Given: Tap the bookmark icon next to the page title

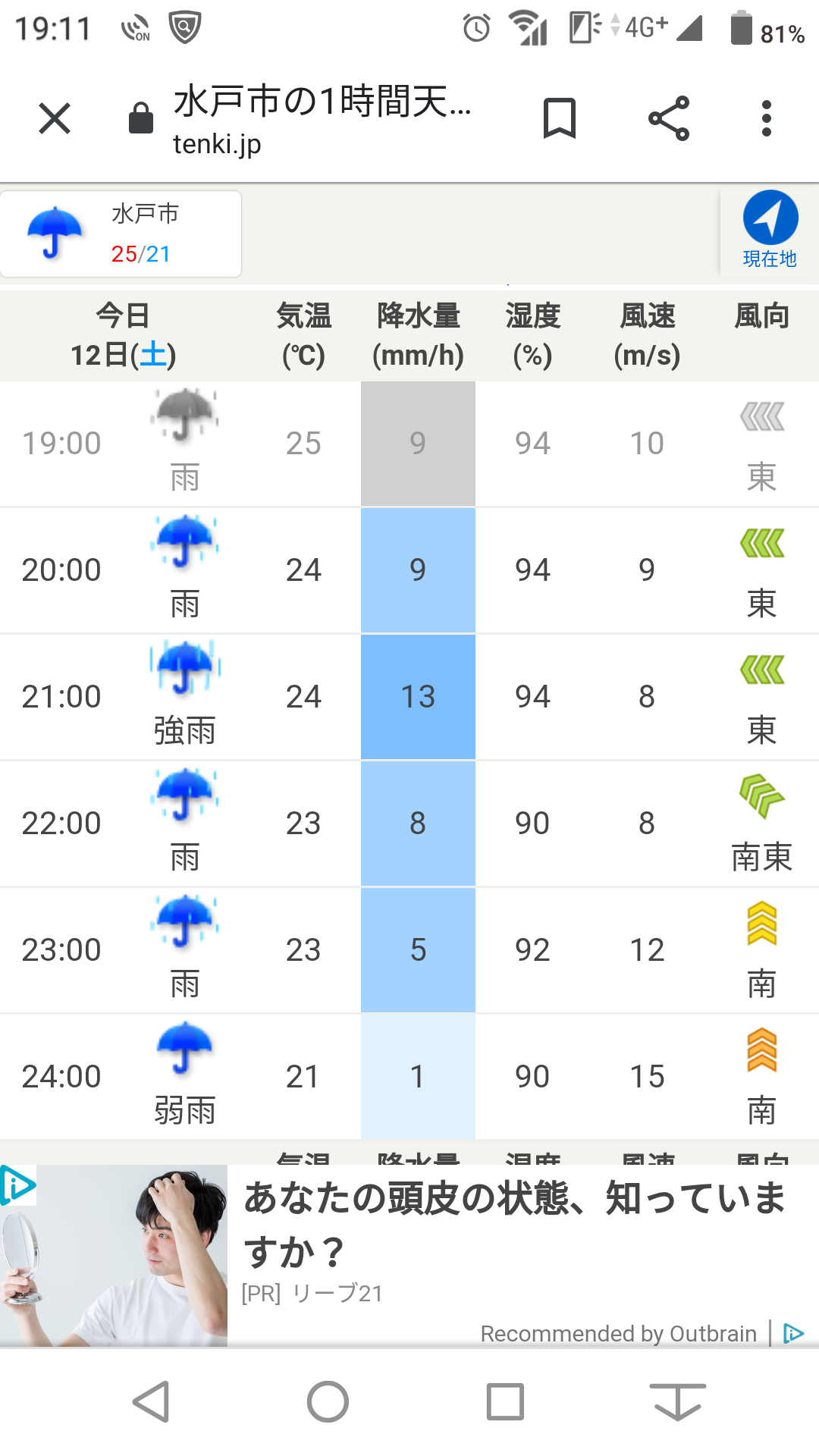Looking at the screenshot, I should point(560,118).
